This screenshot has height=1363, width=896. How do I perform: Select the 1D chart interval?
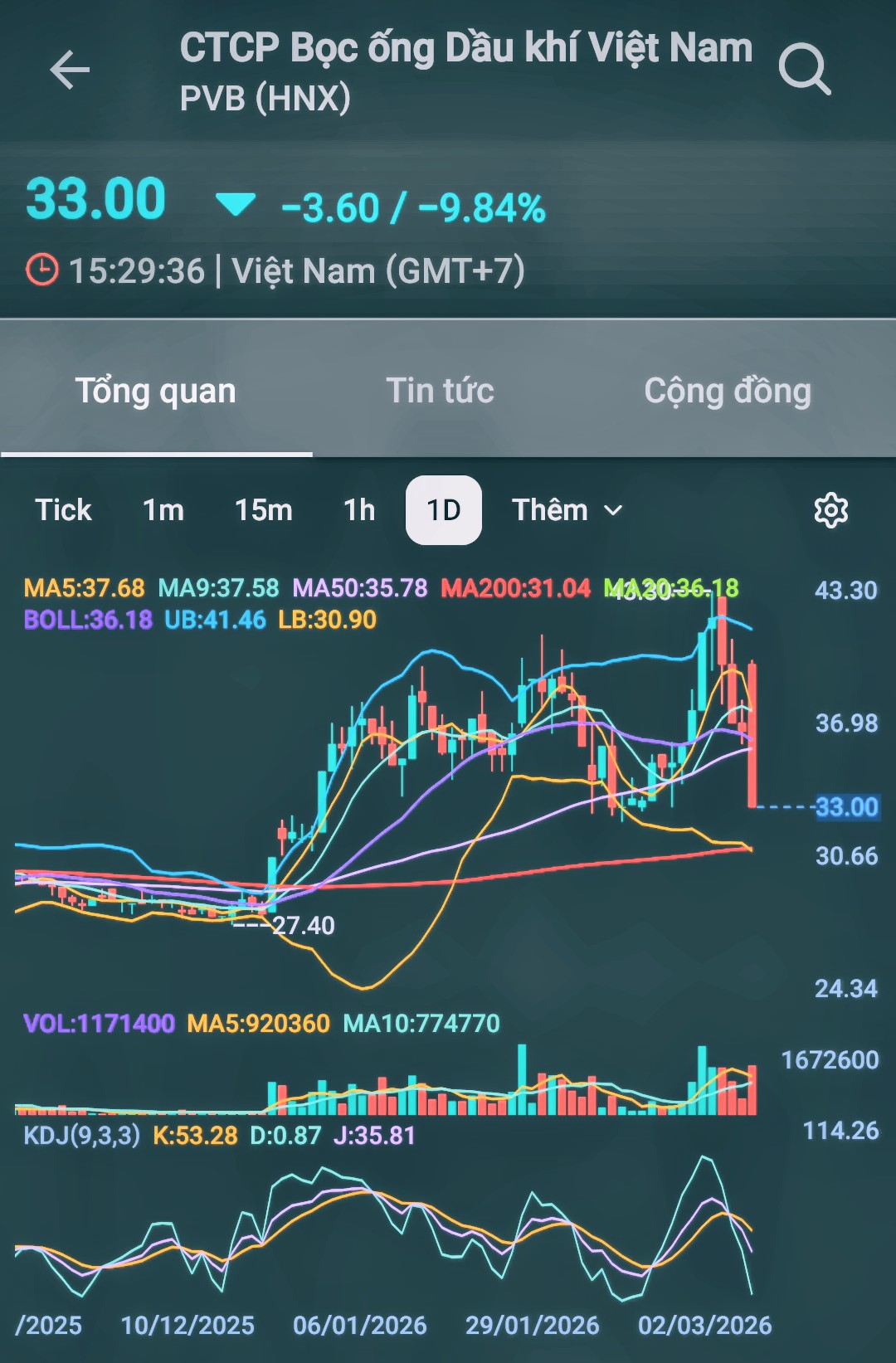(444, 510)
